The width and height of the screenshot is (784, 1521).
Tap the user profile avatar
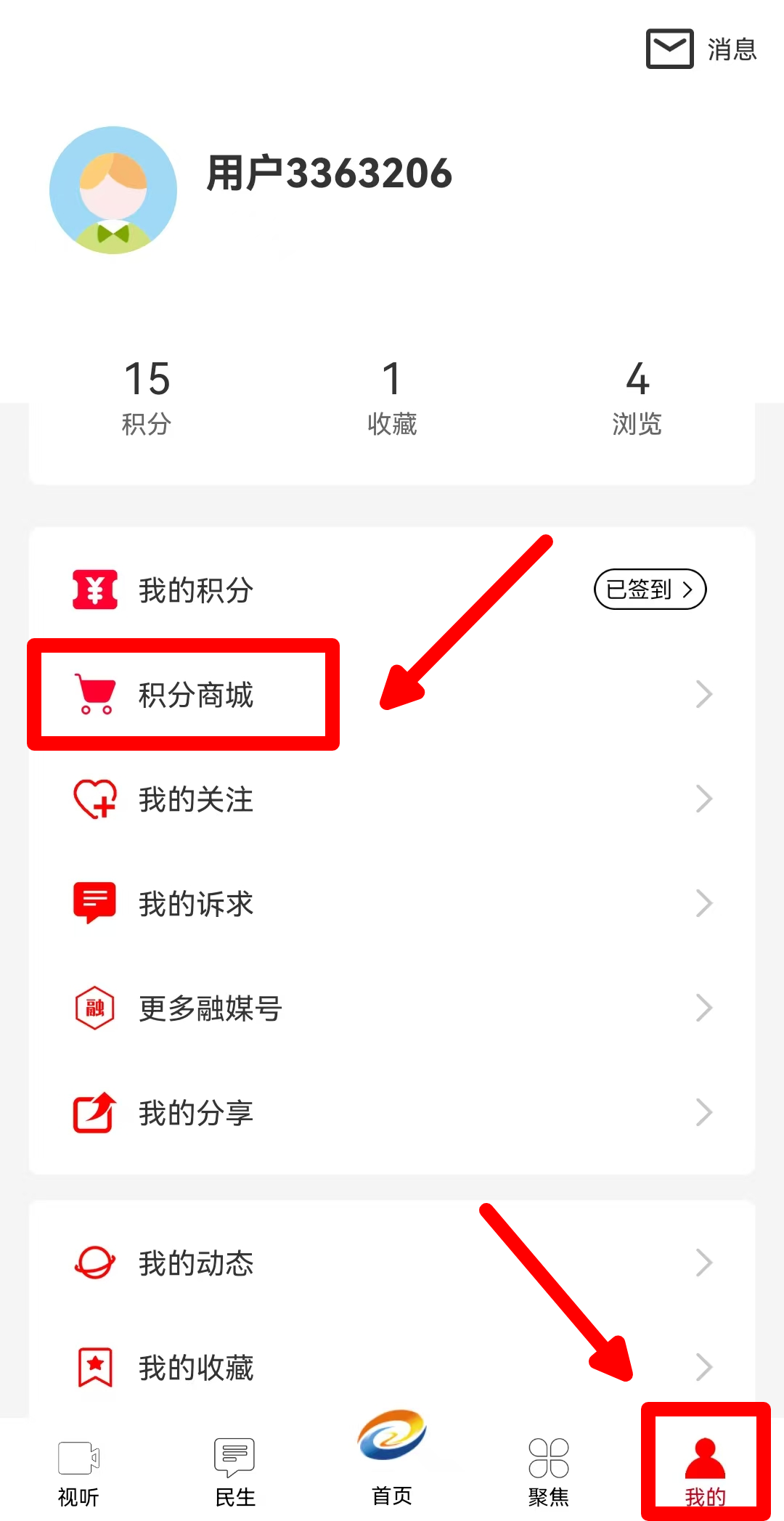click(x=113, y=190)
